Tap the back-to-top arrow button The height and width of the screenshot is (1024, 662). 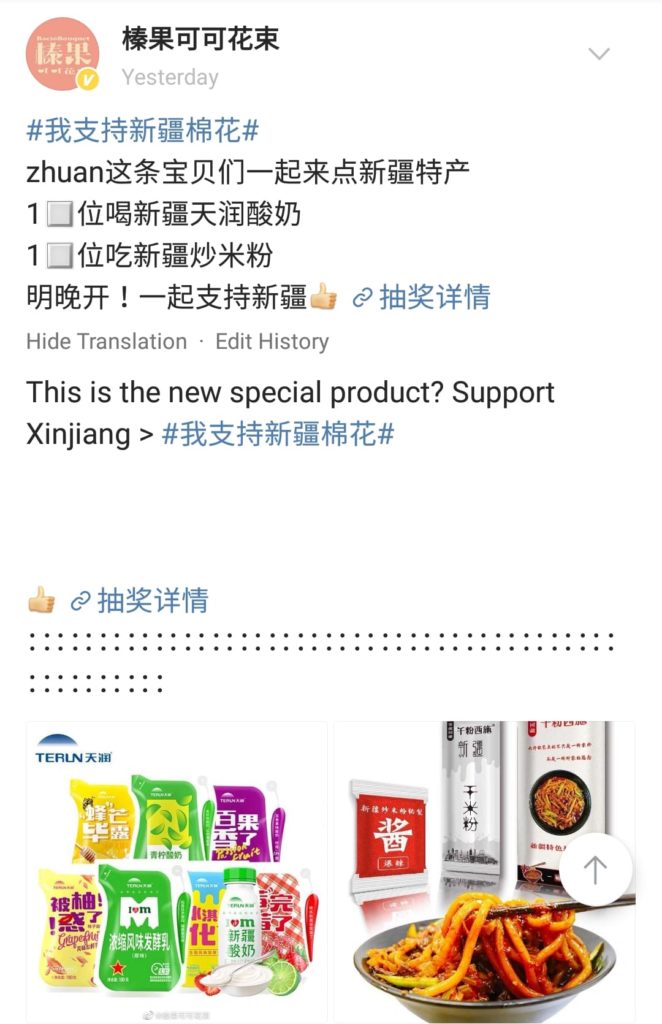[595, 870]
